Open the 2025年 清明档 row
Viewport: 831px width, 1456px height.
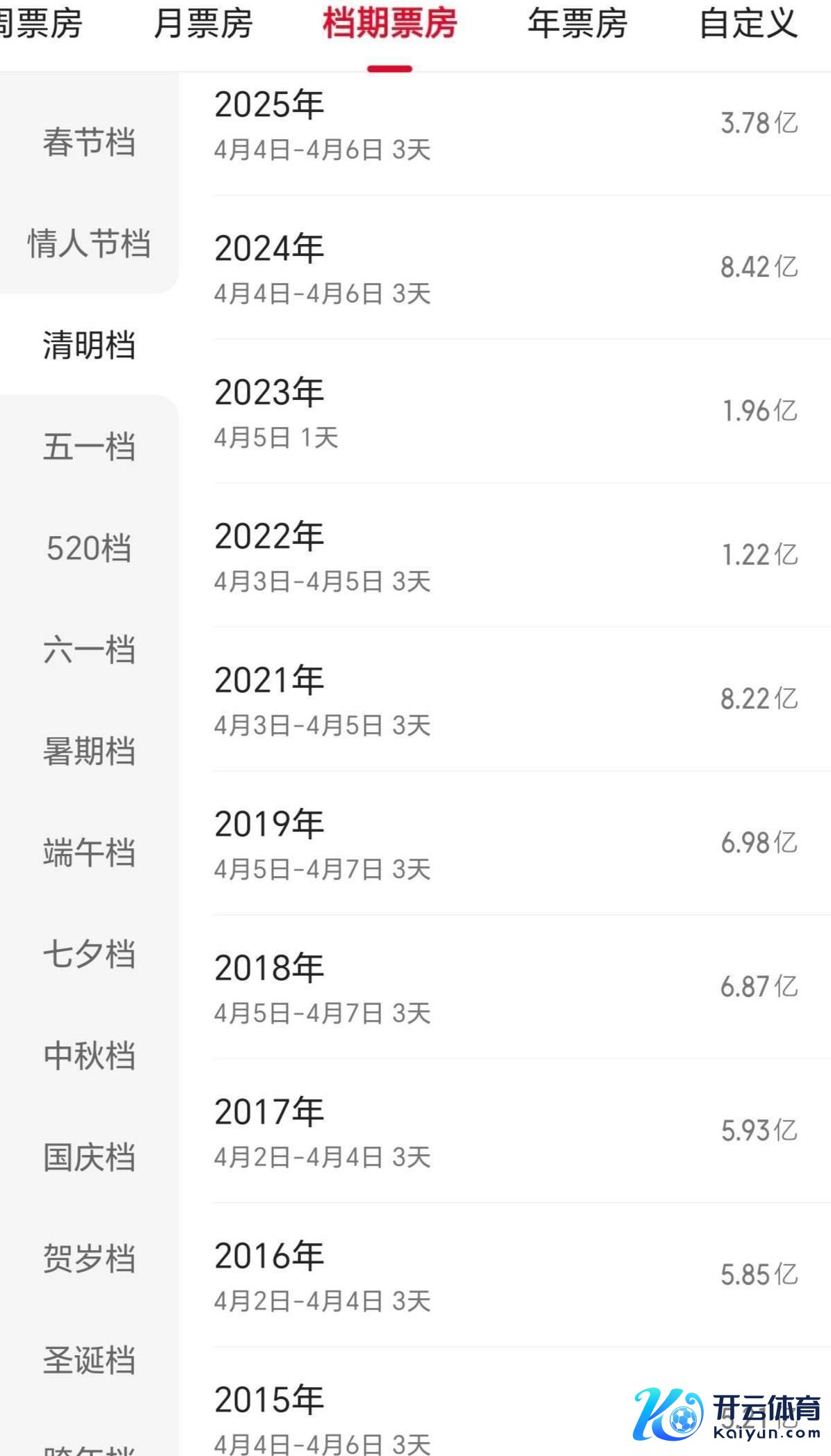click(506, 125)
